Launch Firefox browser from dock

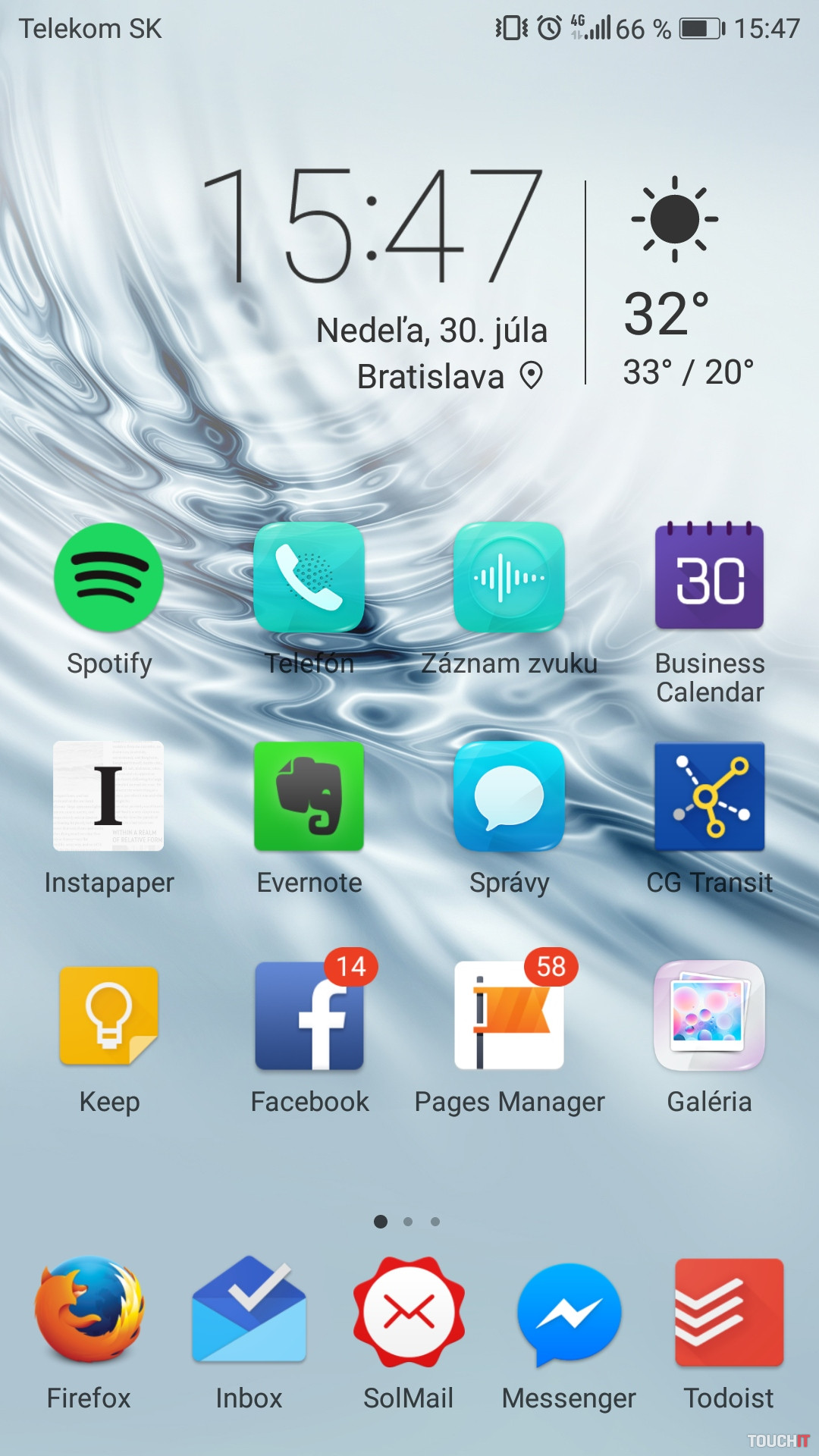pyautogui.click(x=89, y=1310)
